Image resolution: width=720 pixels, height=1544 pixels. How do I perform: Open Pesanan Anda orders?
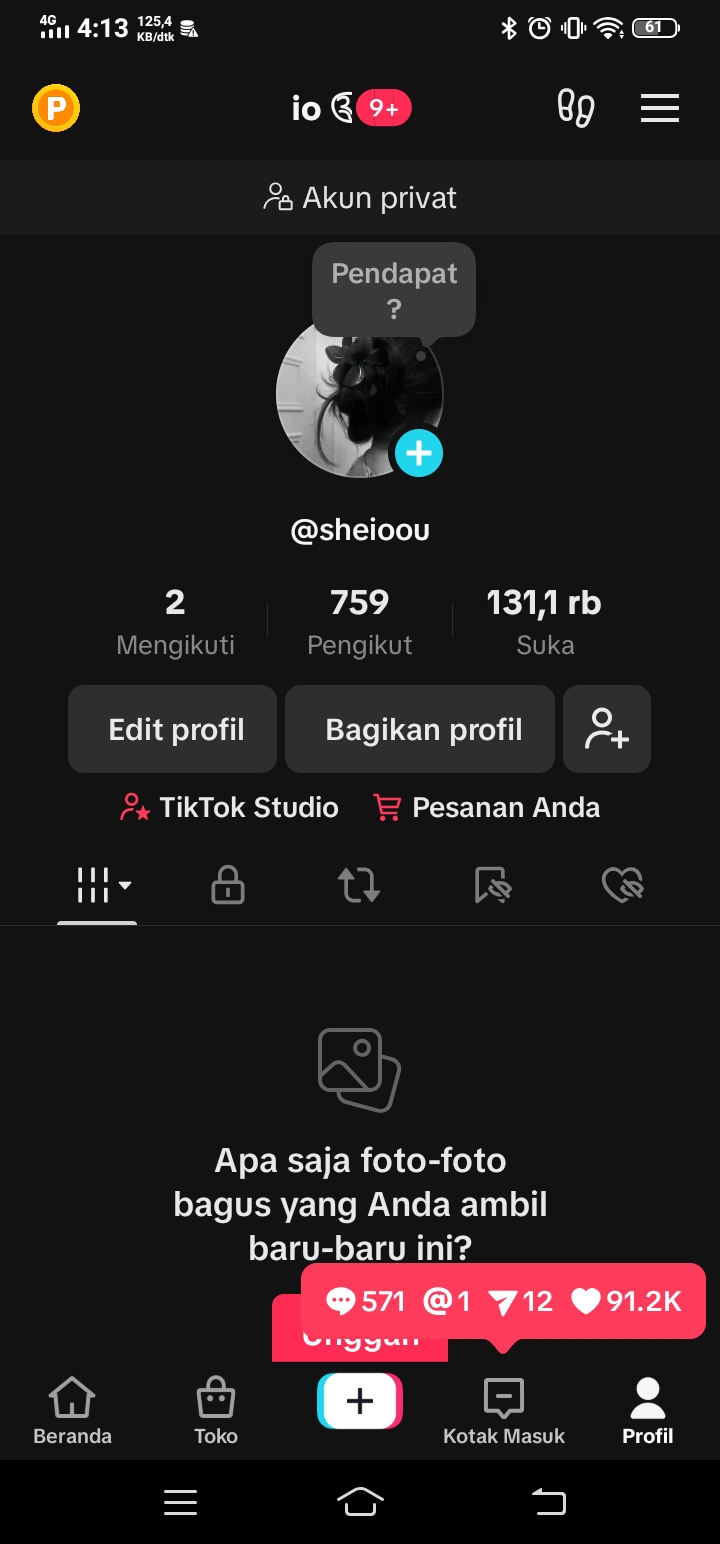487,807
